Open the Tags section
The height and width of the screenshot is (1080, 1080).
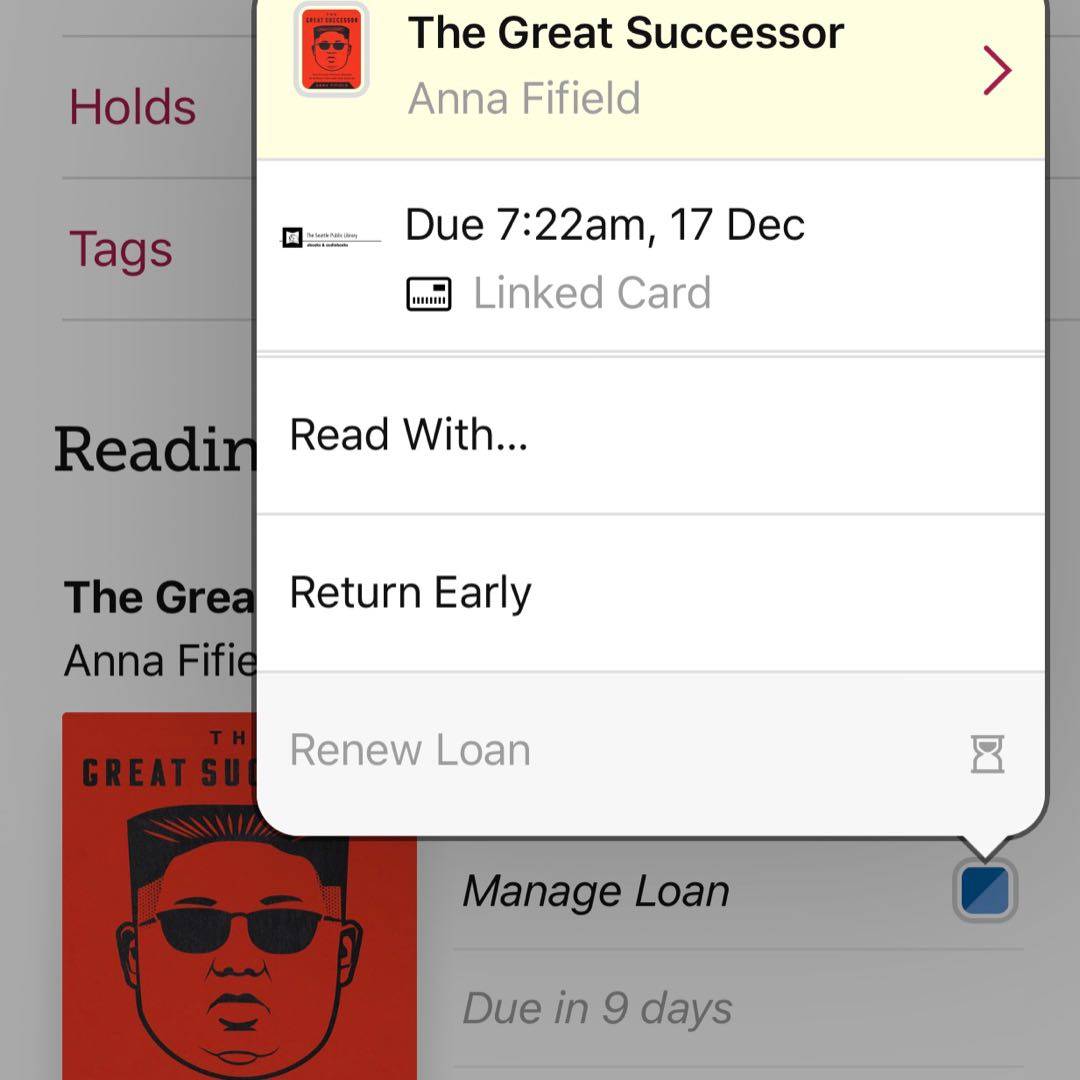tap(121, 249)
